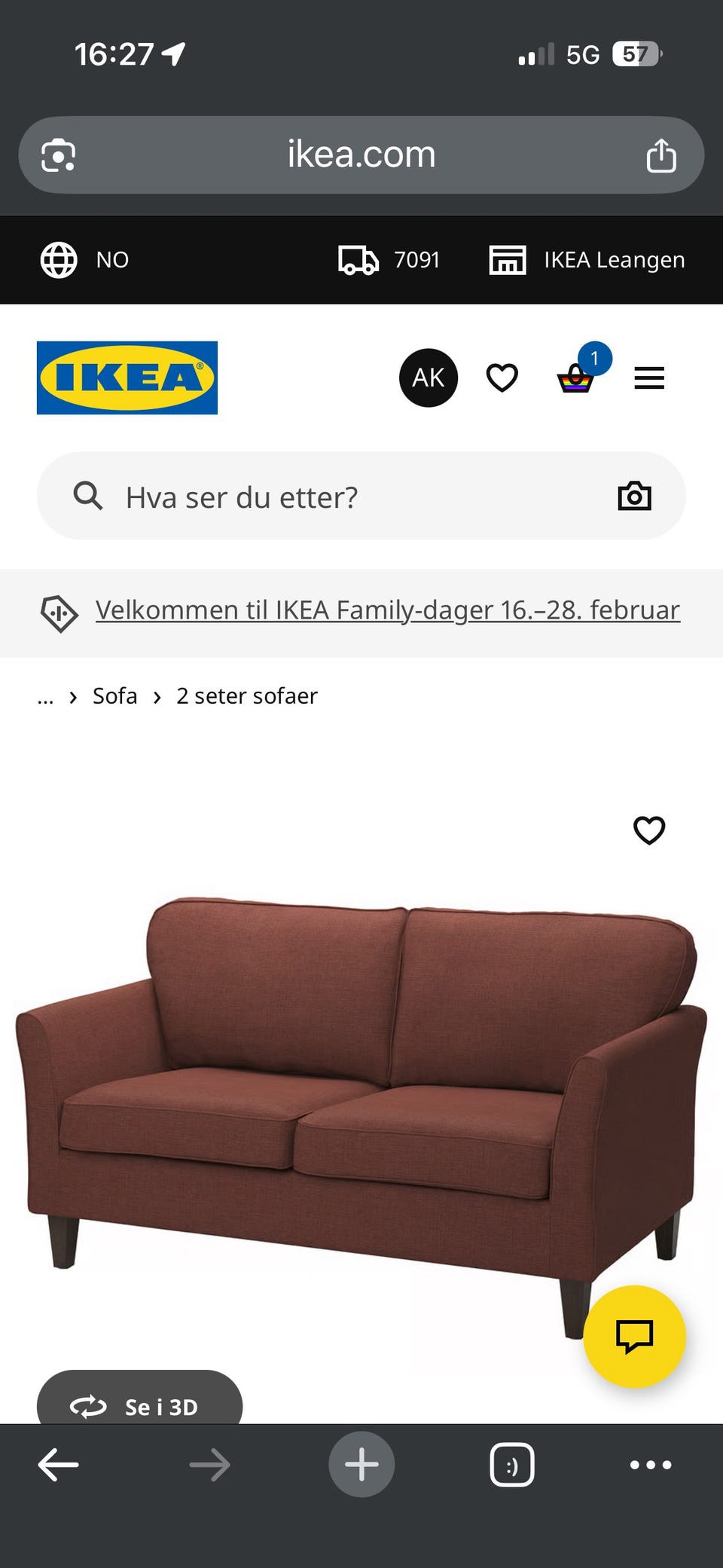Open the hamburger menu

click(x=648, y=377)
